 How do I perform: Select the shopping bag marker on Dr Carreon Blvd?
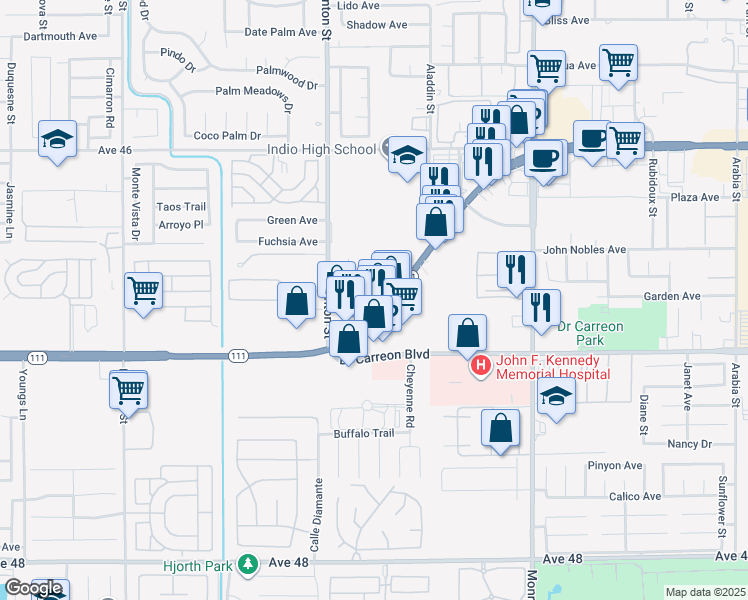coord(348,340)
